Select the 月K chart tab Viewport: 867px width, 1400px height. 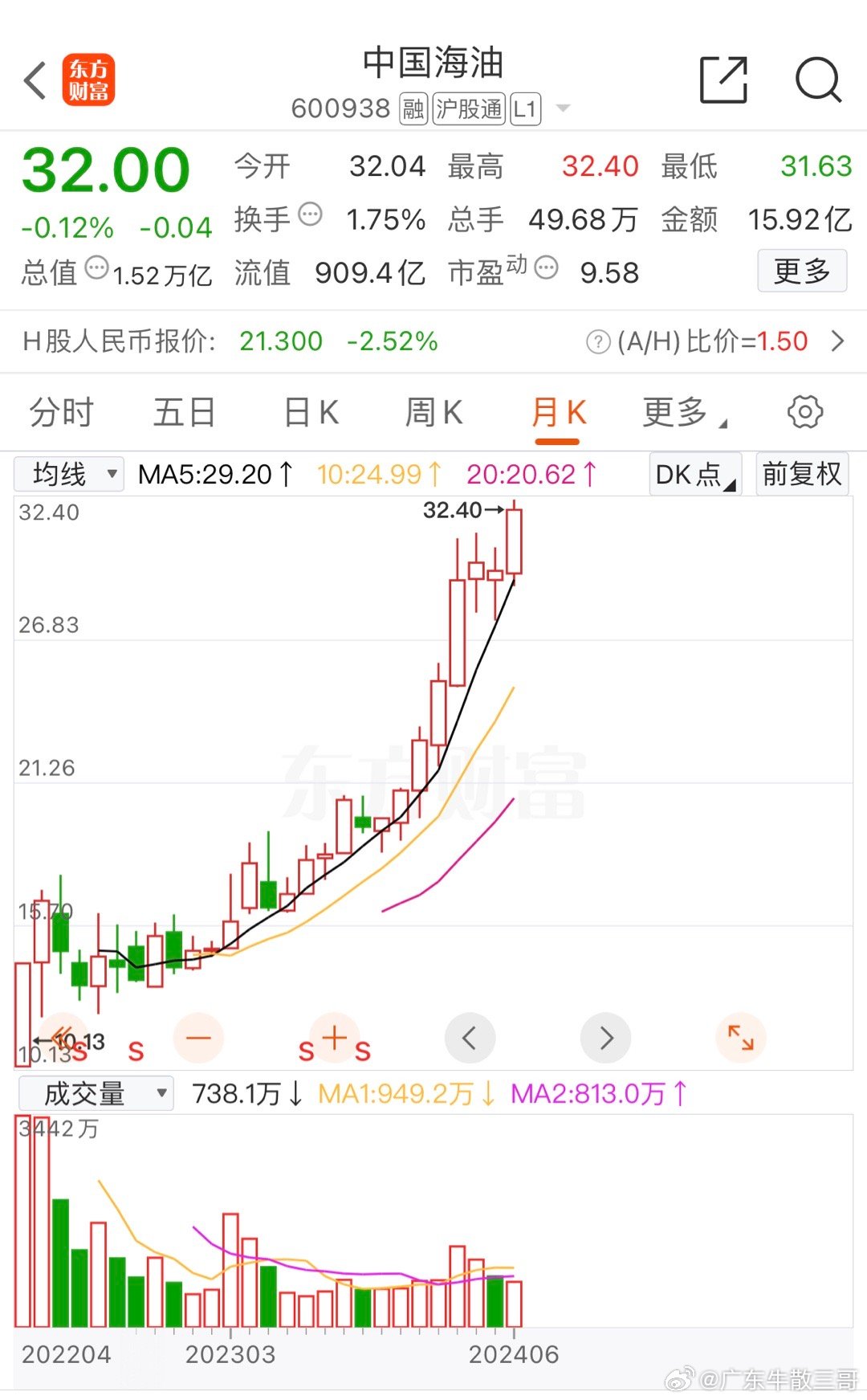(558, 413)
